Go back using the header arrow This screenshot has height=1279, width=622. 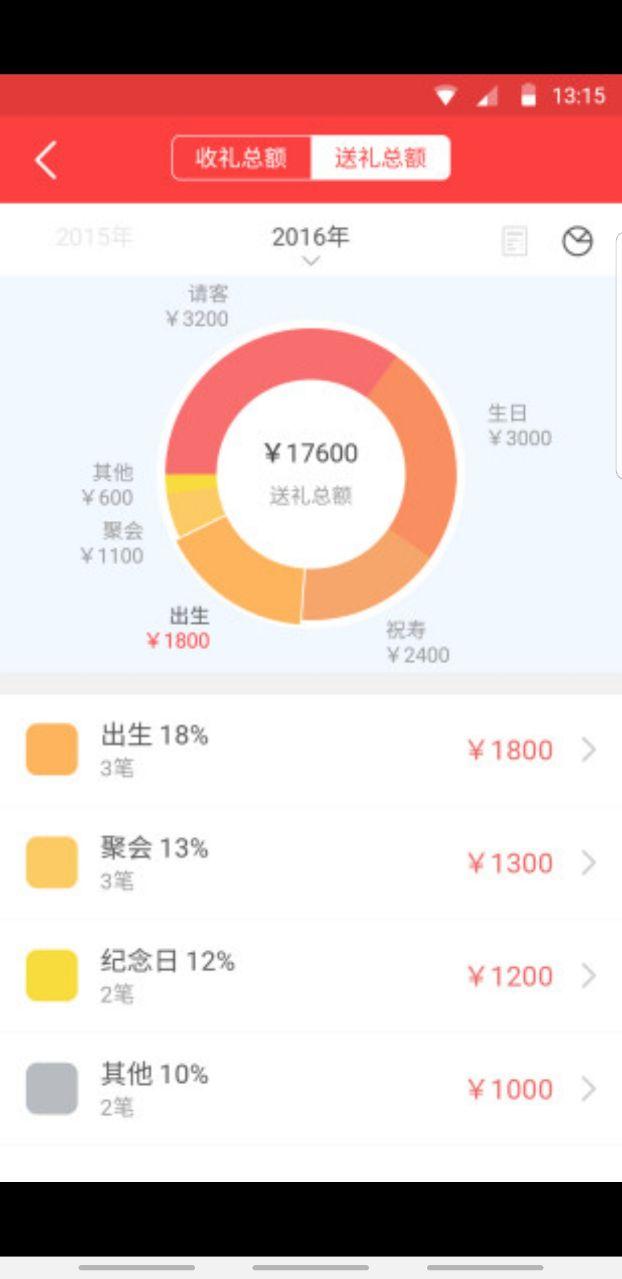click(x=46, y=160)
